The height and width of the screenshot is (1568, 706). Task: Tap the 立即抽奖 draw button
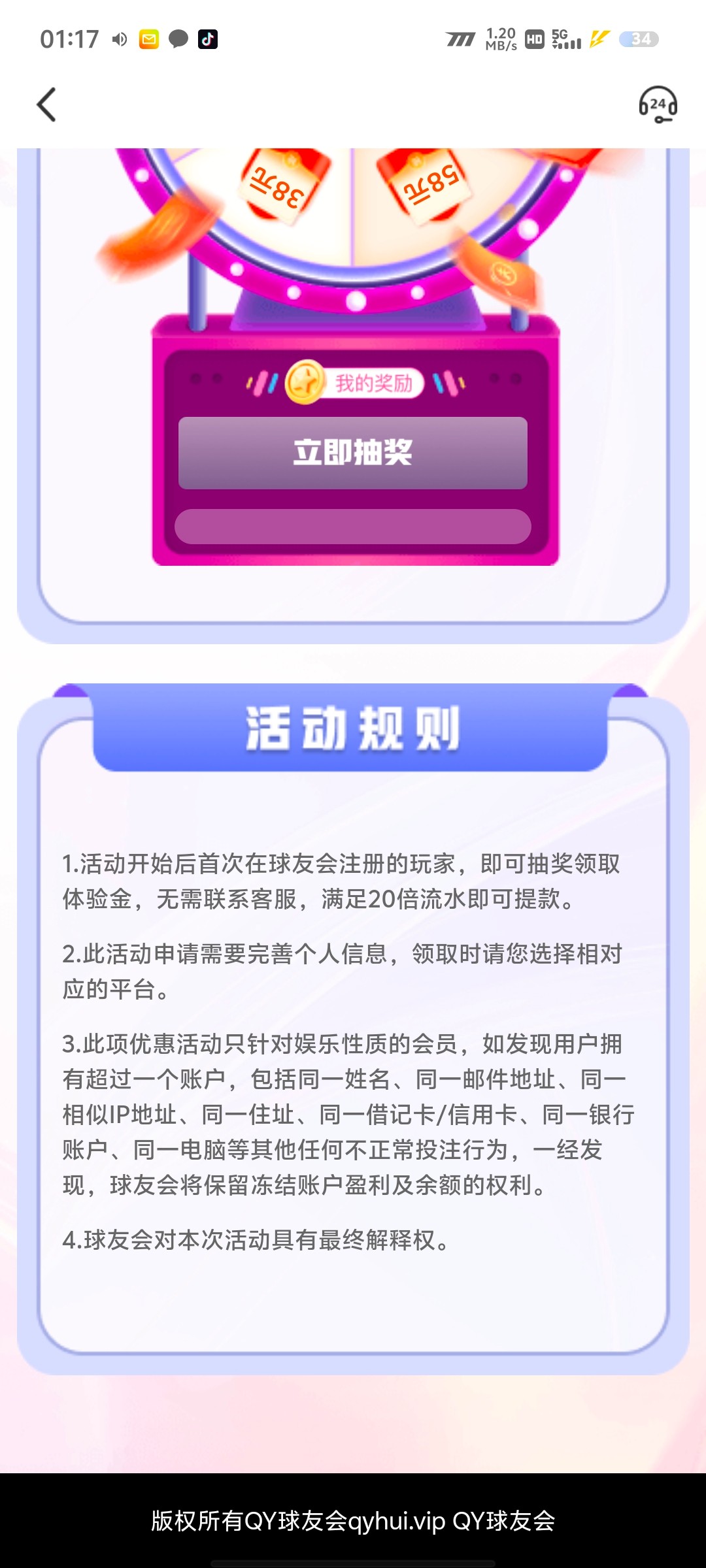point(352,453)
